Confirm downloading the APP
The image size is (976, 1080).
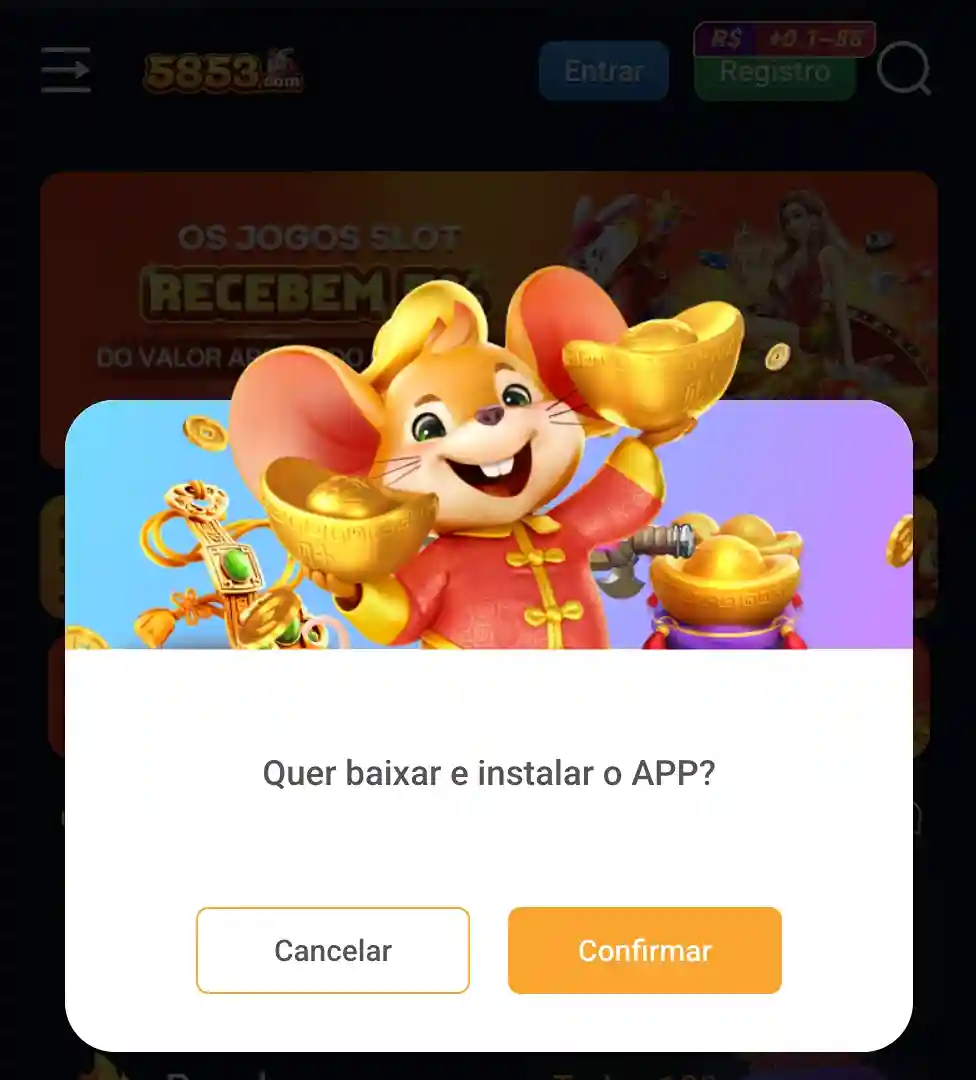pyautogui.click(x=644, y=950)
